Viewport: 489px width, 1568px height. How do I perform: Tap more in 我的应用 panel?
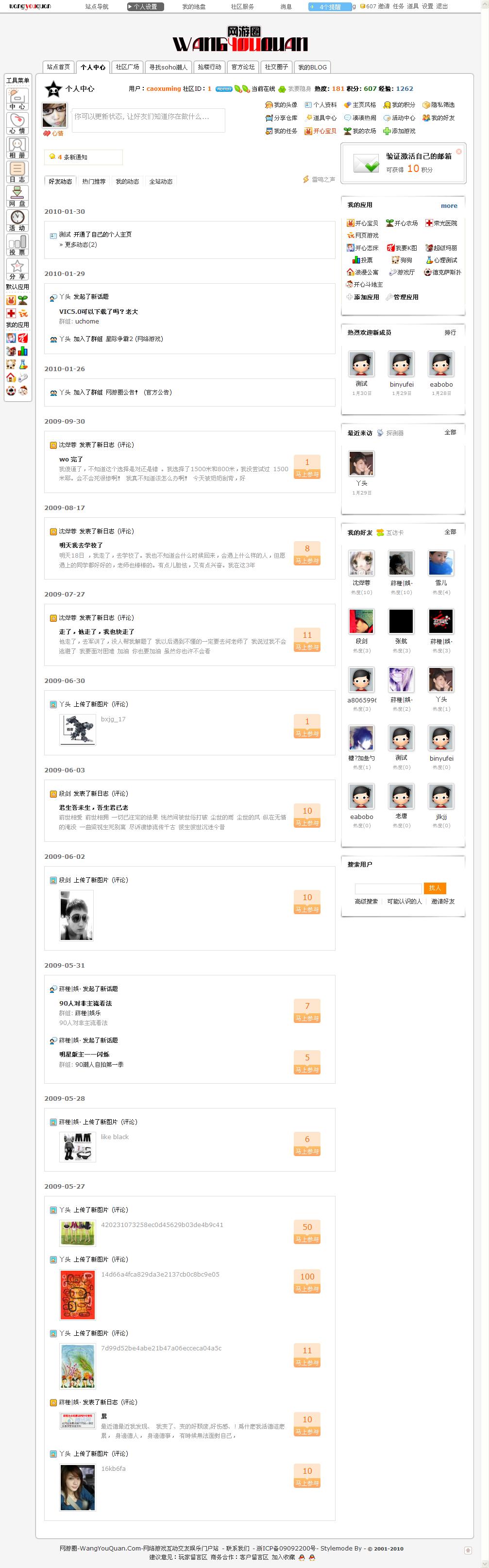(x=449, y=206)
